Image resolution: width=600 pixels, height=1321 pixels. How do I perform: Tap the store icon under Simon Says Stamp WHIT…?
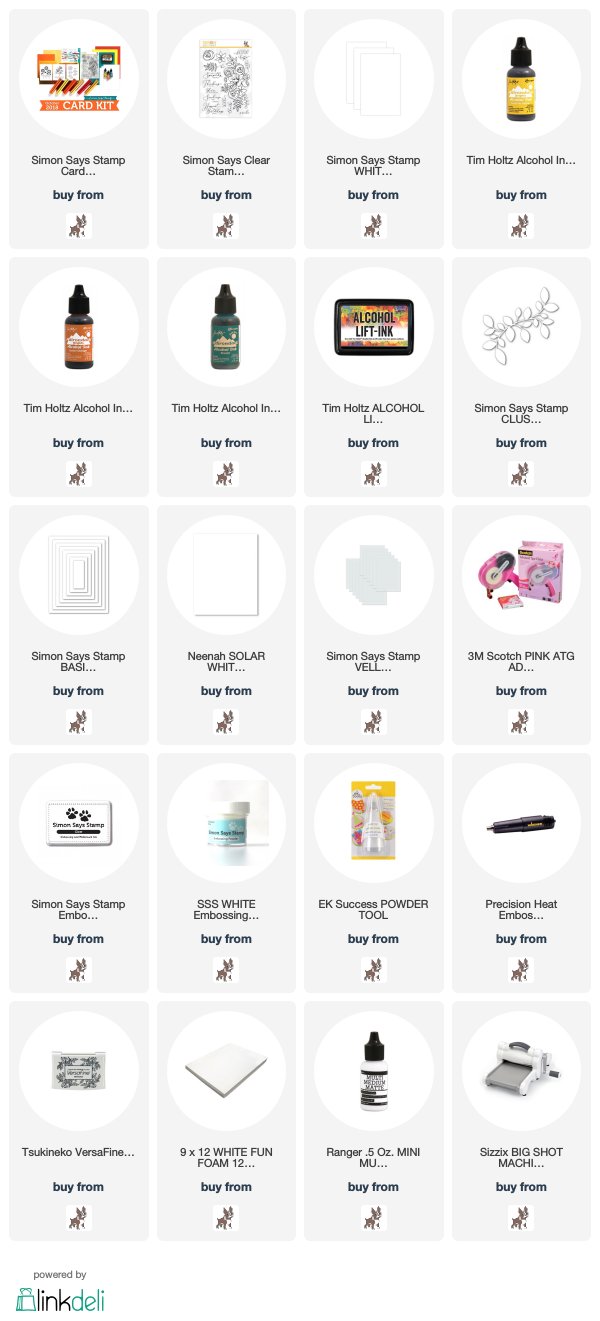(x=373, y=225)
